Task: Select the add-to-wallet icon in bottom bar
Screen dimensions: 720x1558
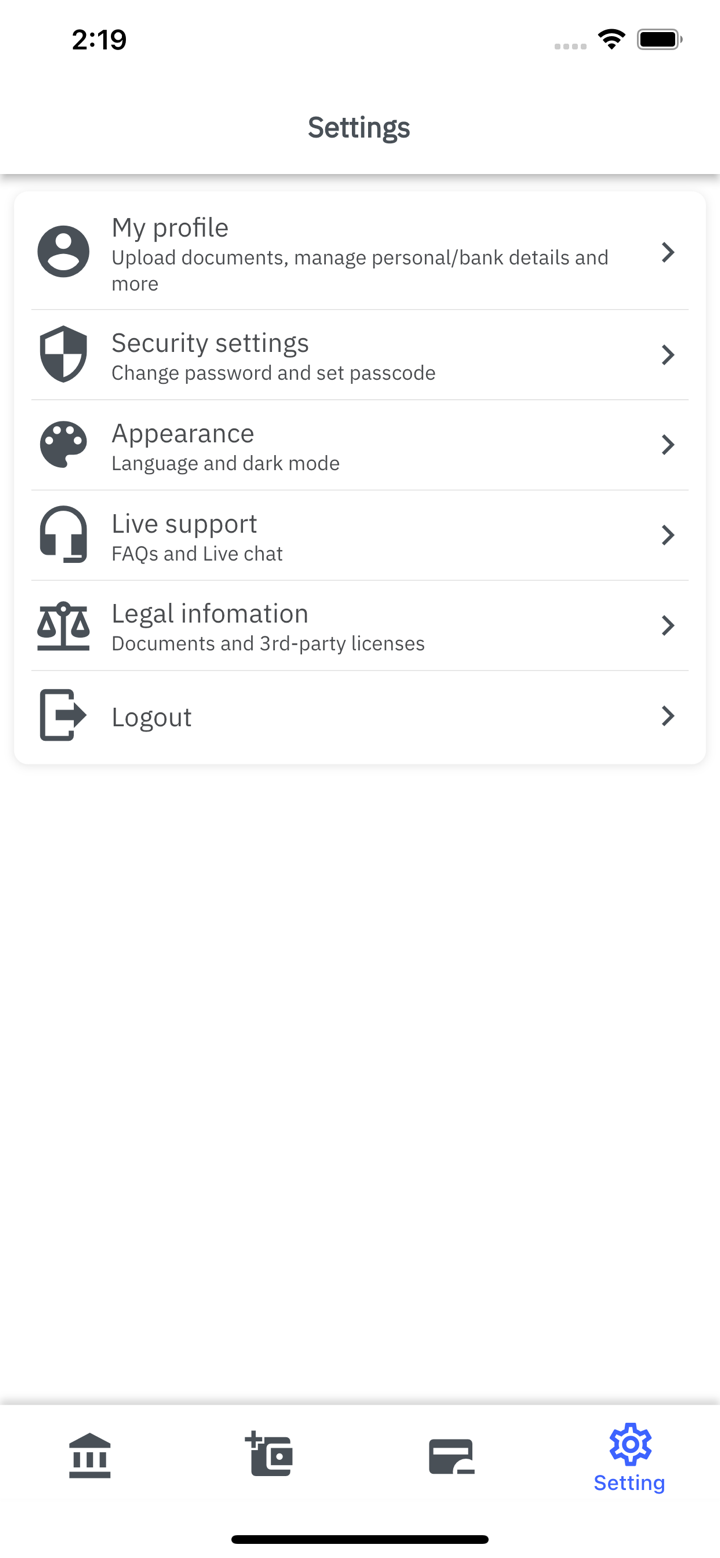Action: coord(269,1455)
